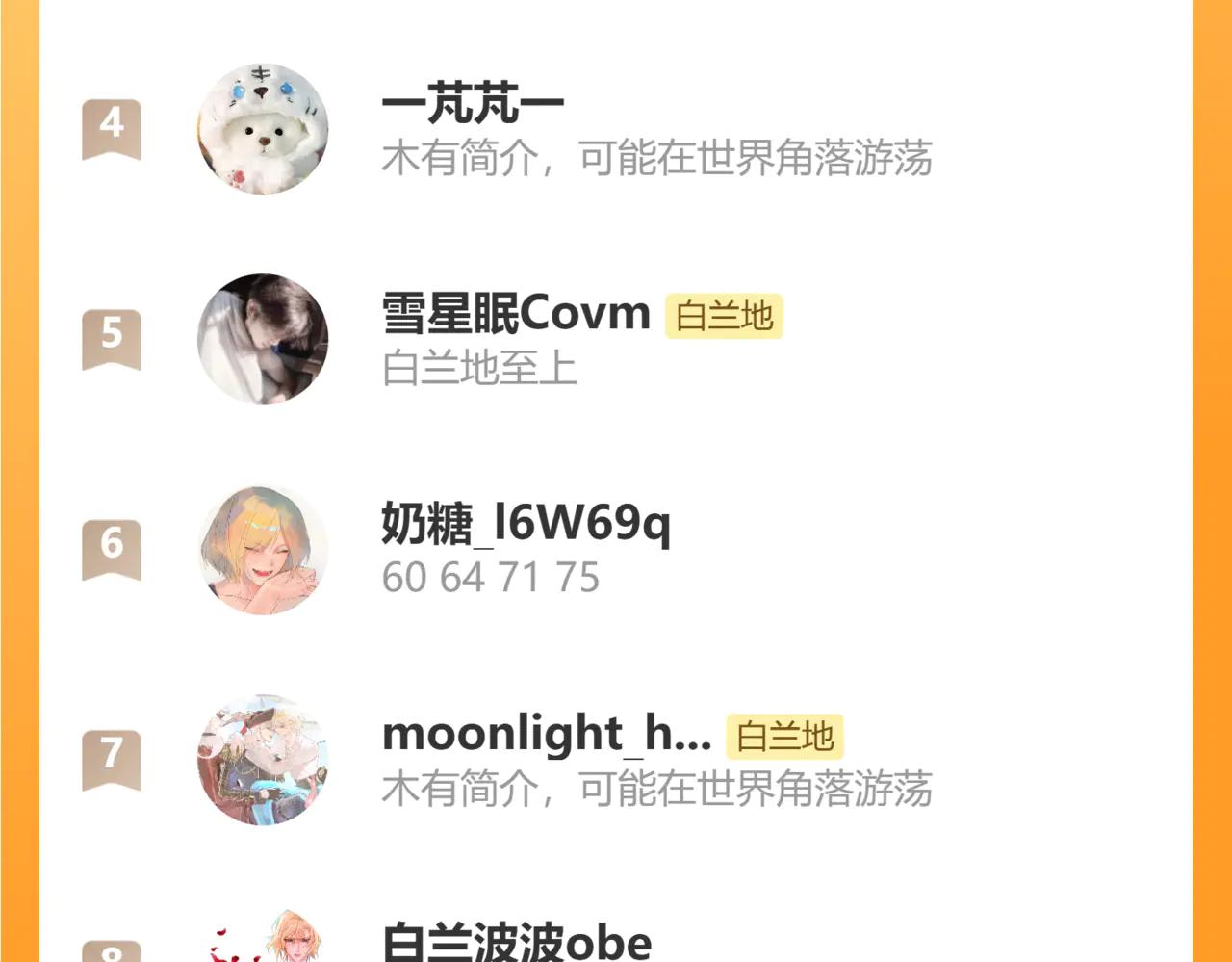The height and width of the screenshot is (962, 1232).
Task: Select the 奶糖_l6W69q row
Action: pyautogui.click(x=526, y=524)
